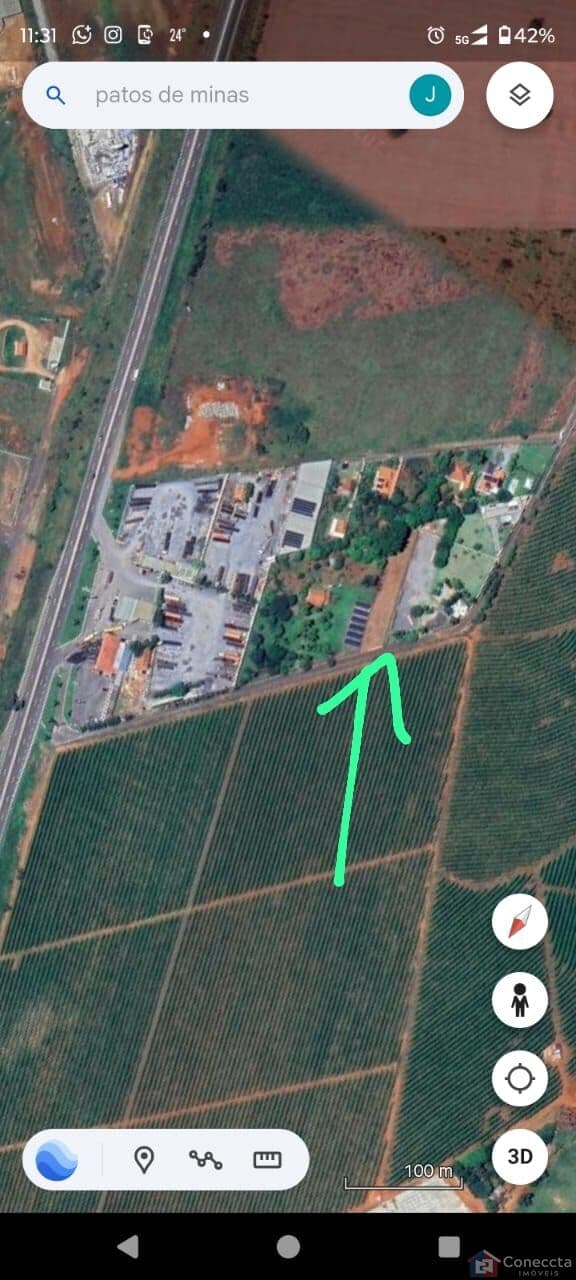
Task: Enter Street View with the pegman button
Action: point(520,1000)
